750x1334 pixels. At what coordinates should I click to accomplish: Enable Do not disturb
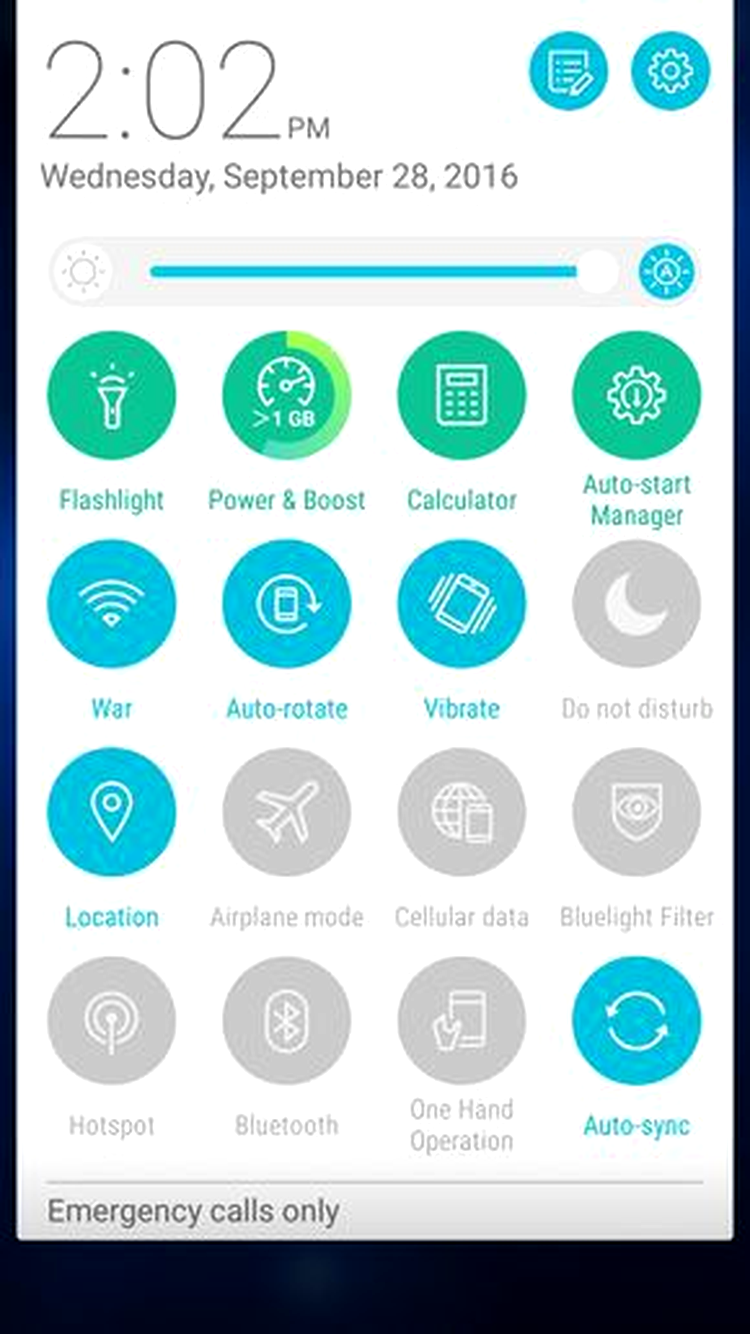pos(636,604)
